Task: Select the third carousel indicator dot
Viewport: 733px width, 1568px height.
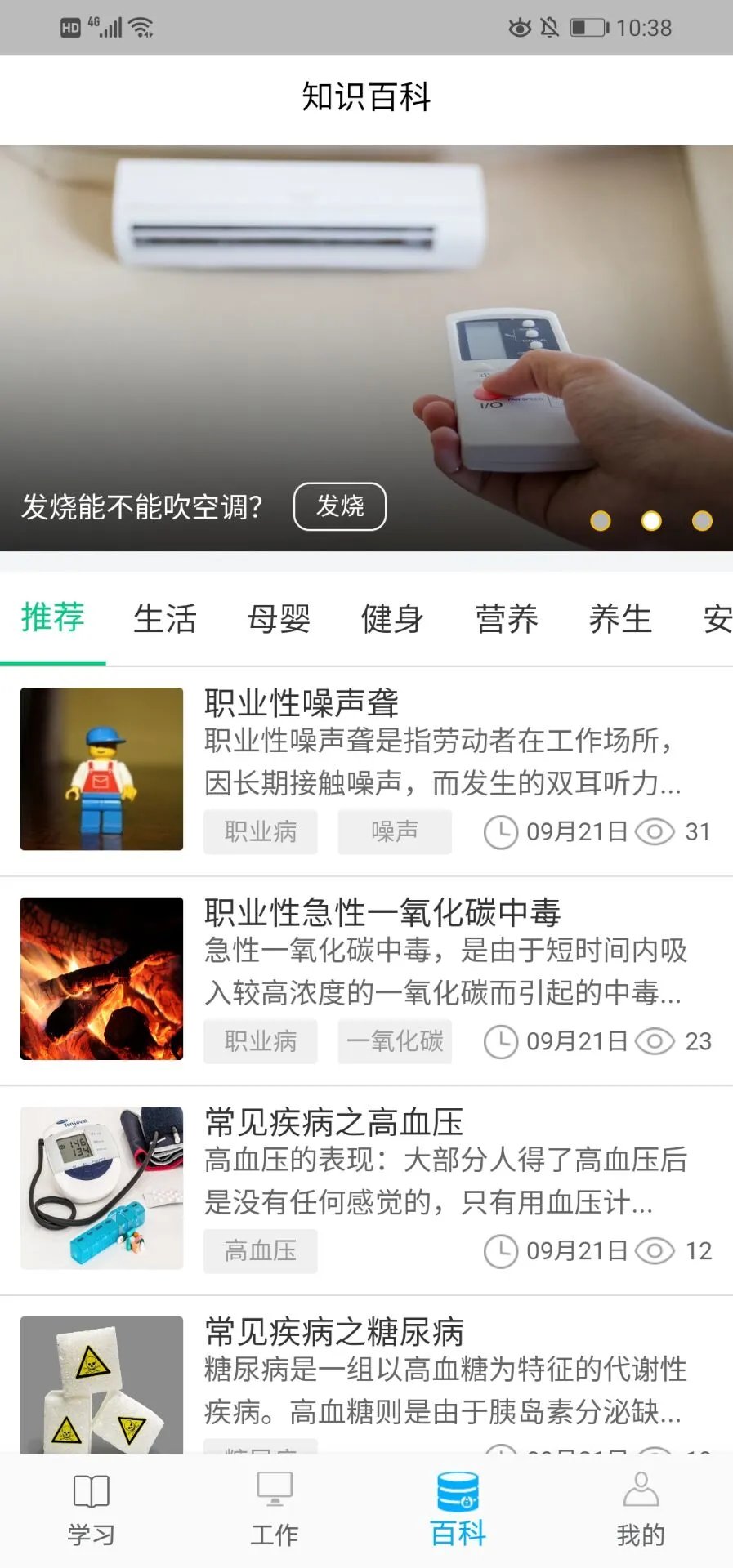Action: coord(700,520)
